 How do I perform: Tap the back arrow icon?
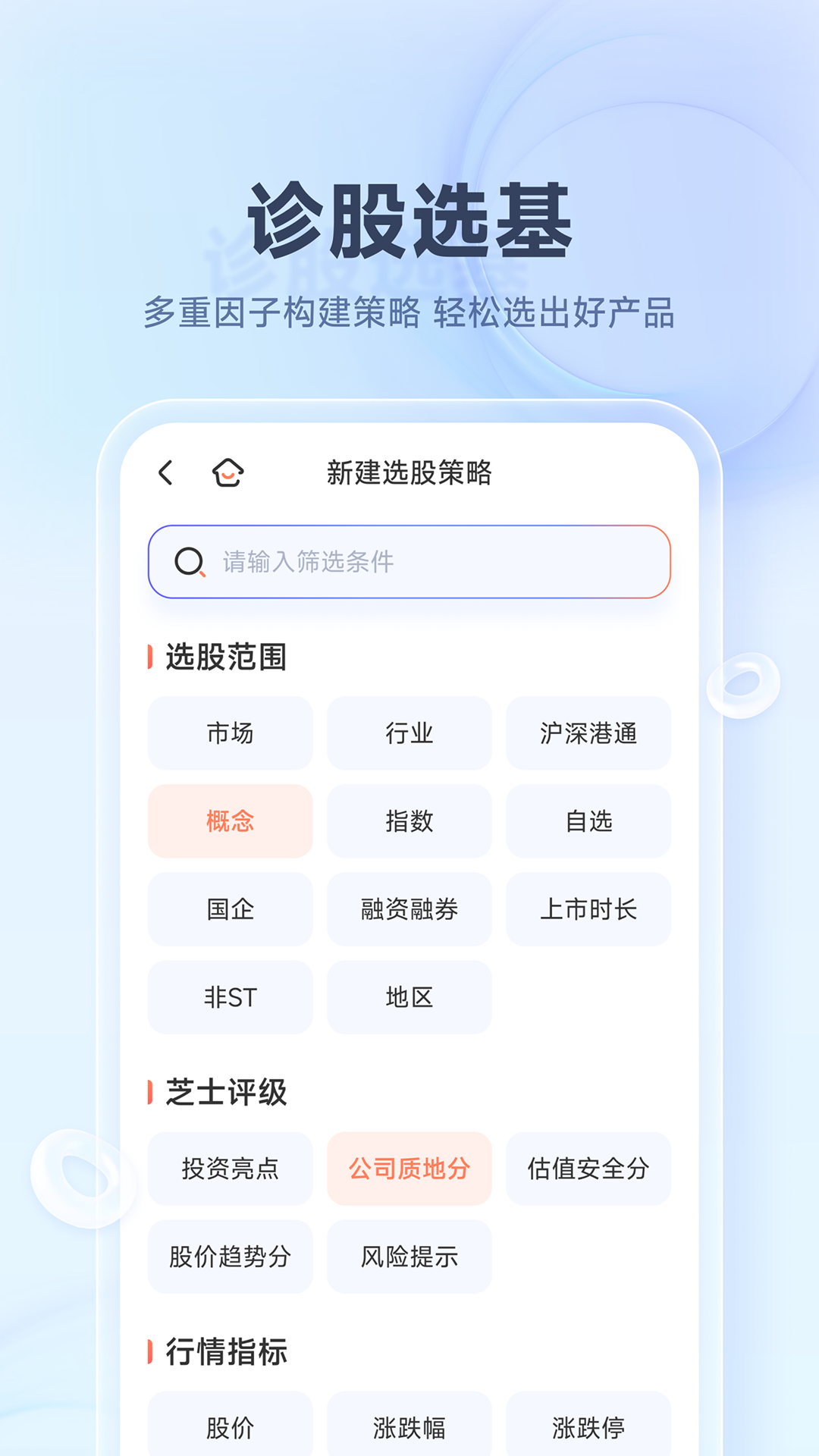coord(166,472)
